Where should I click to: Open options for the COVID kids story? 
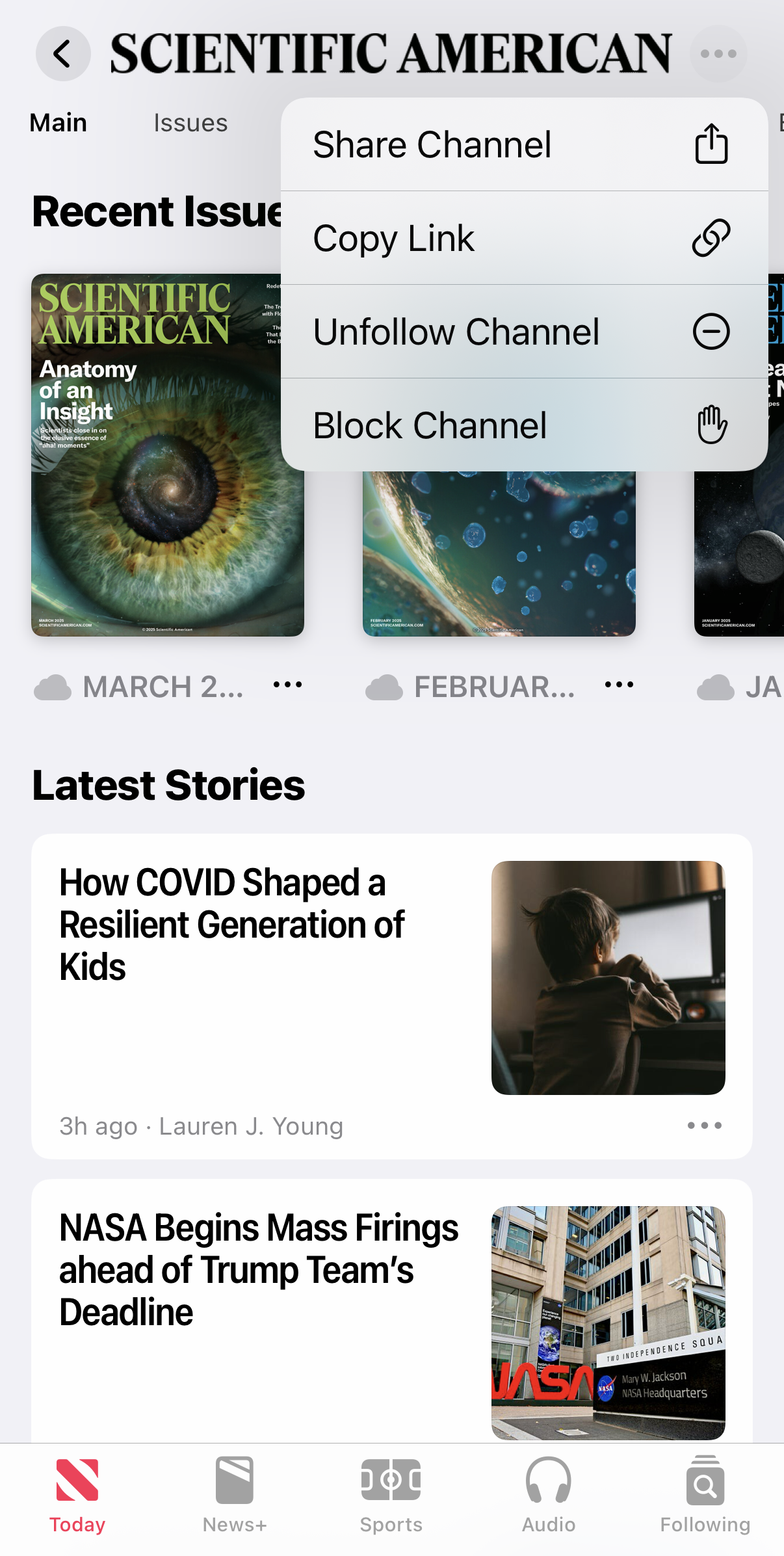point(705,1126)
